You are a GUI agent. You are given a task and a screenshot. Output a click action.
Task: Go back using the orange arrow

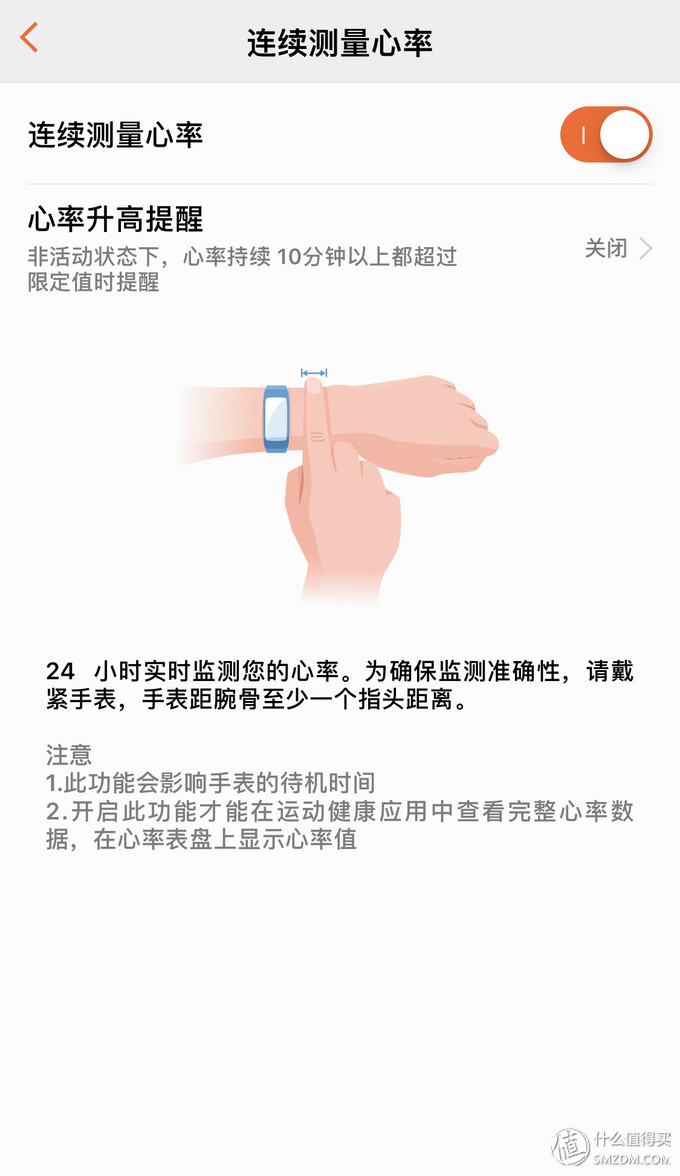(30, 39)
